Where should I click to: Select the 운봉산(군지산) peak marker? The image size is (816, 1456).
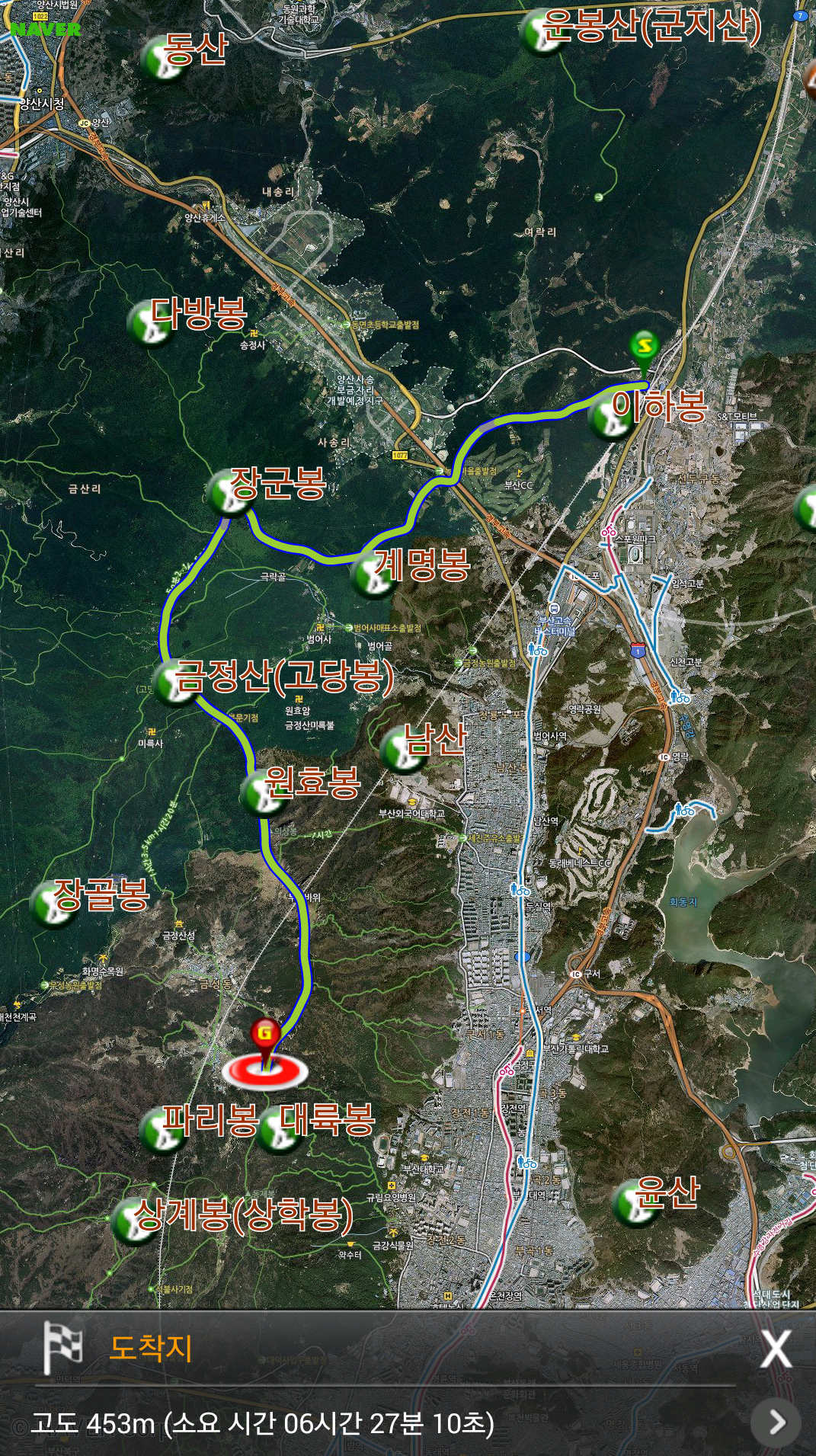[x=542, y=34]
